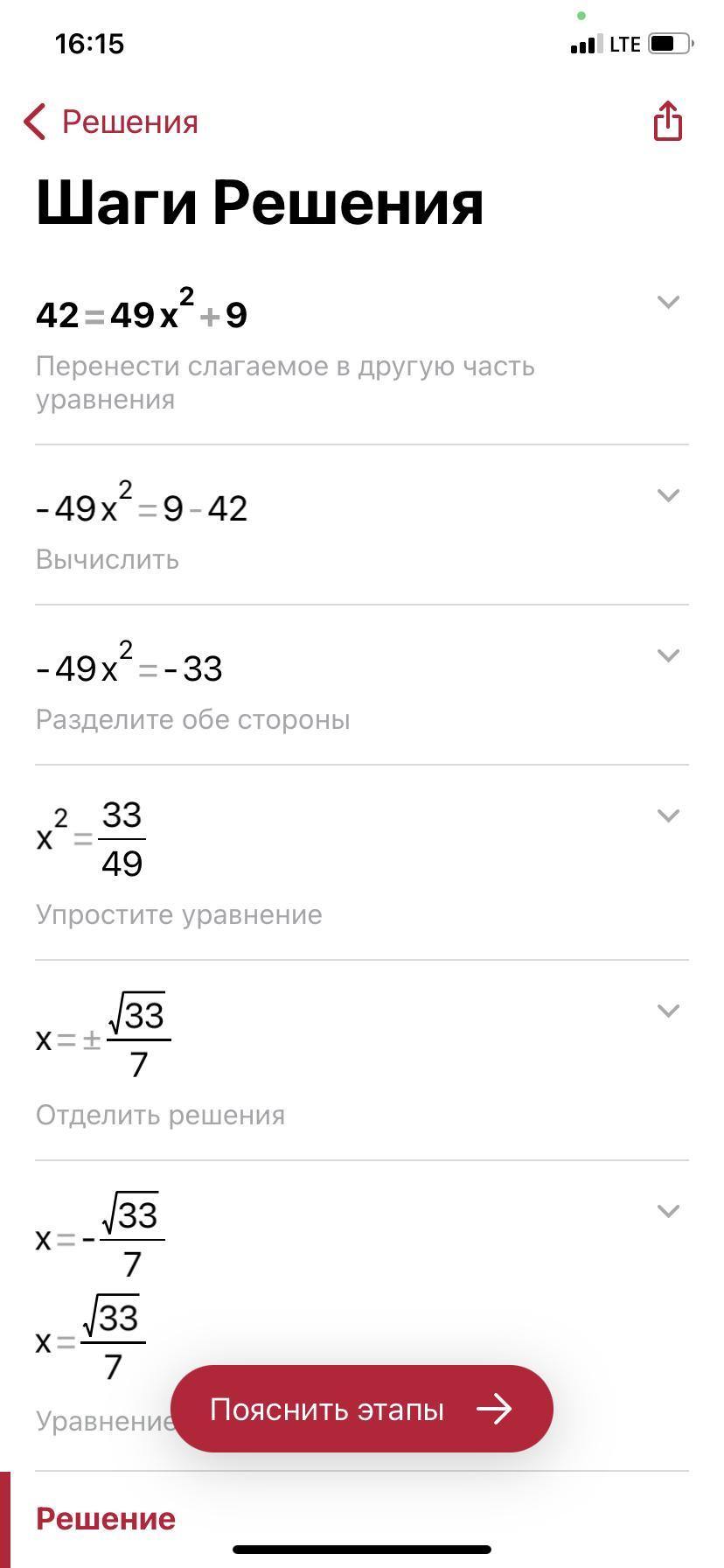724x1568 pixels.
Task: Tap Пояснить этапы button
Action: click(x=362, y=1409)
